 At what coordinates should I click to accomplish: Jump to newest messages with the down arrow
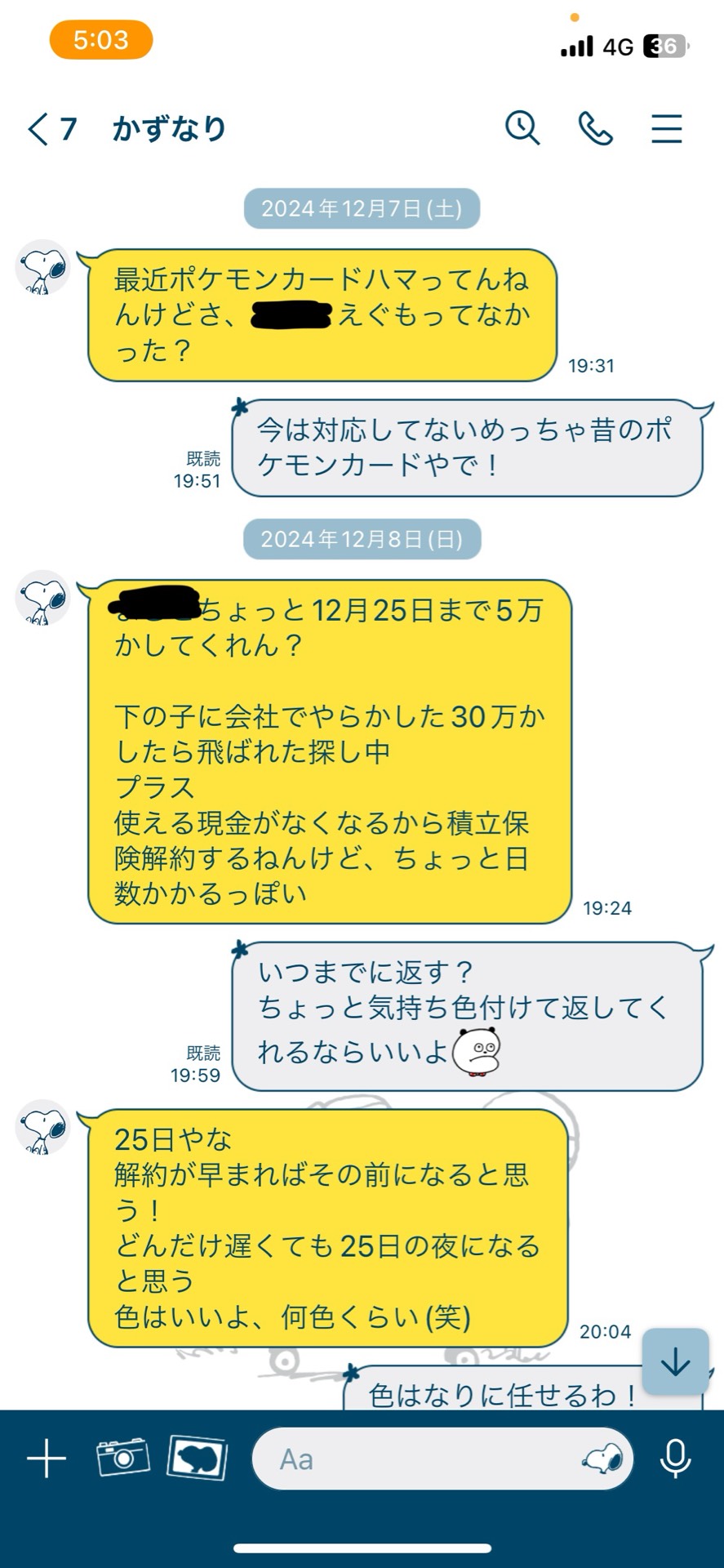point(674,1362)
